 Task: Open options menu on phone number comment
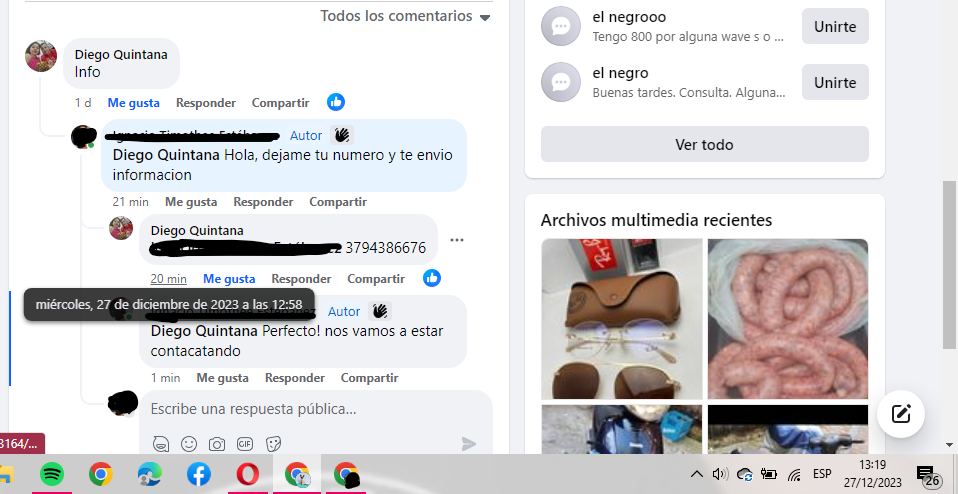point(457,240)
